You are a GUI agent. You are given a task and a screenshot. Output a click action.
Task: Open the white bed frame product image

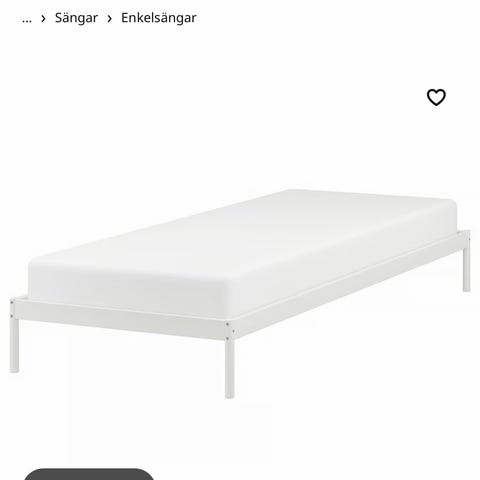tap(240, 293)
